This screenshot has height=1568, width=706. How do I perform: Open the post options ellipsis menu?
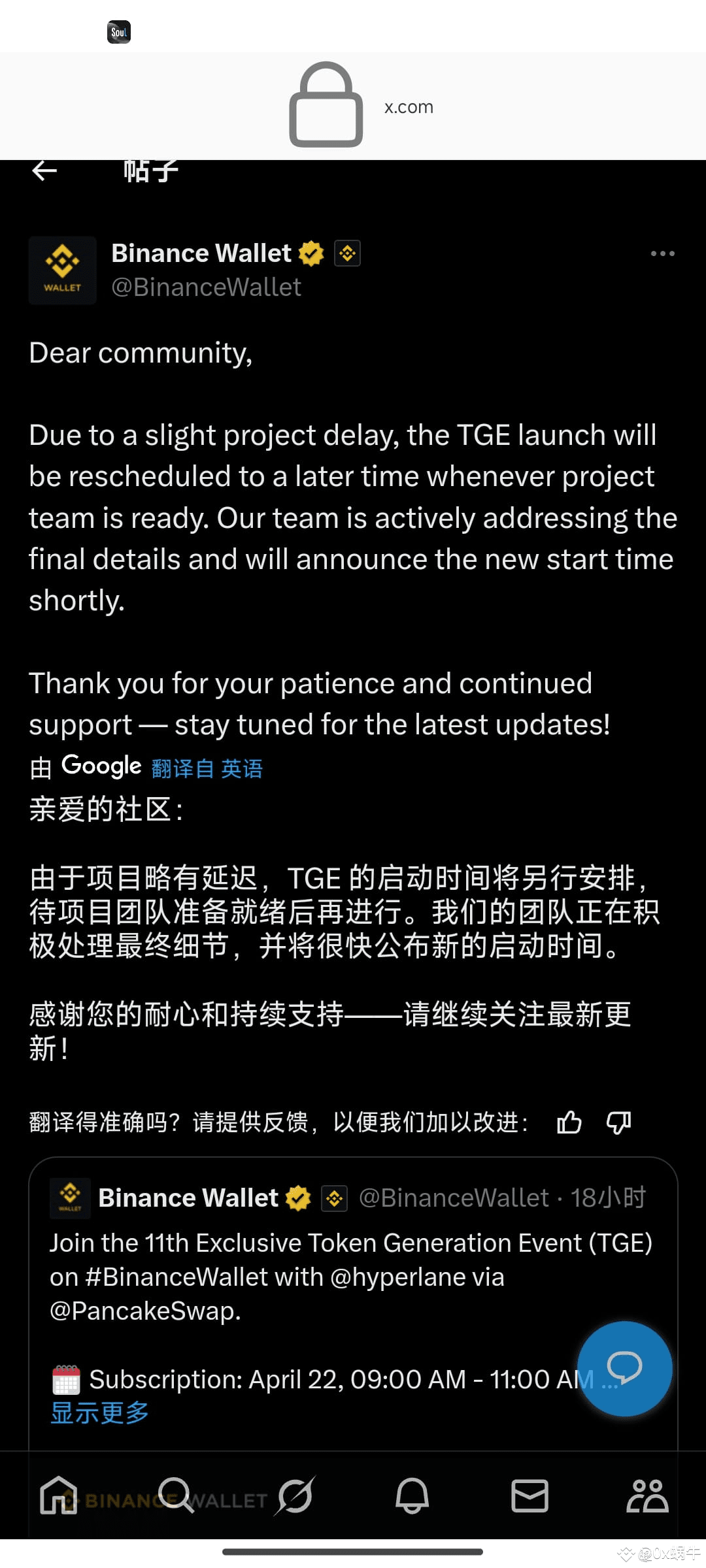point(662,253)
